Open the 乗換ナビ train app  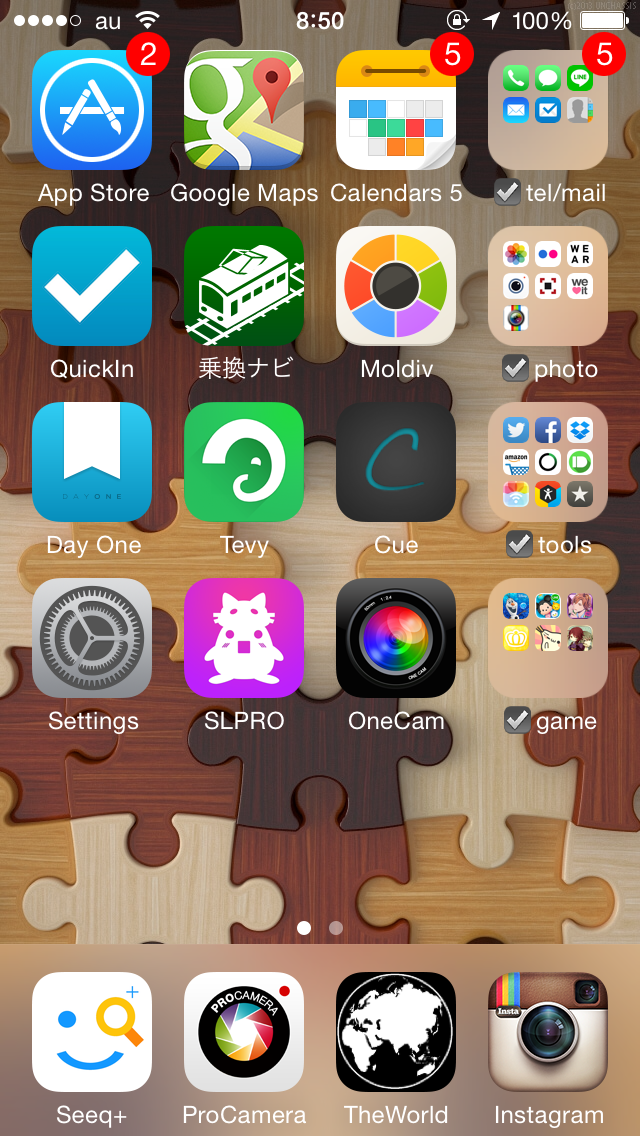pyautogui.click(x=244, y=286)
